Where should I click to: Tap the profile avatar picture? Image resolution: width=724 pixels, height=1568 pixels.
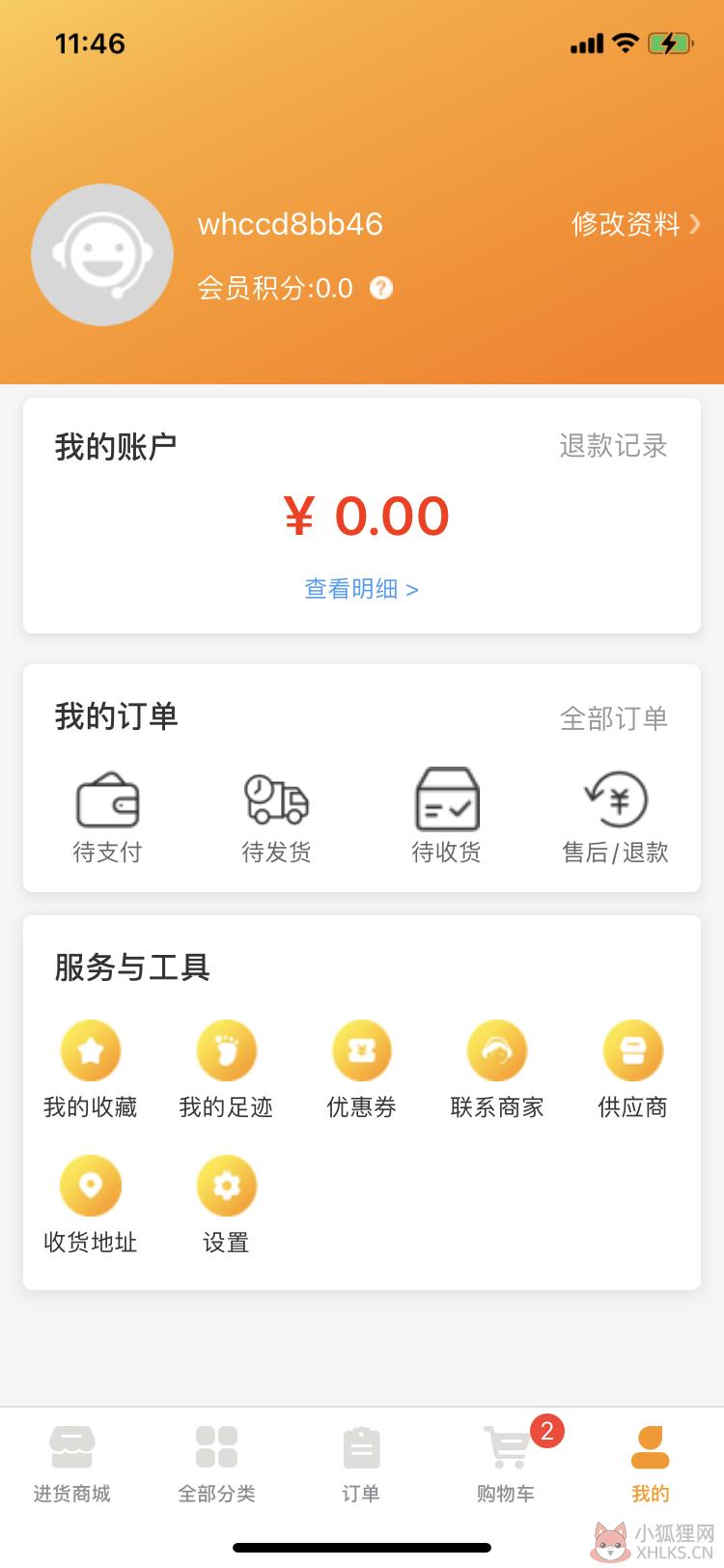tap(102, 255)
